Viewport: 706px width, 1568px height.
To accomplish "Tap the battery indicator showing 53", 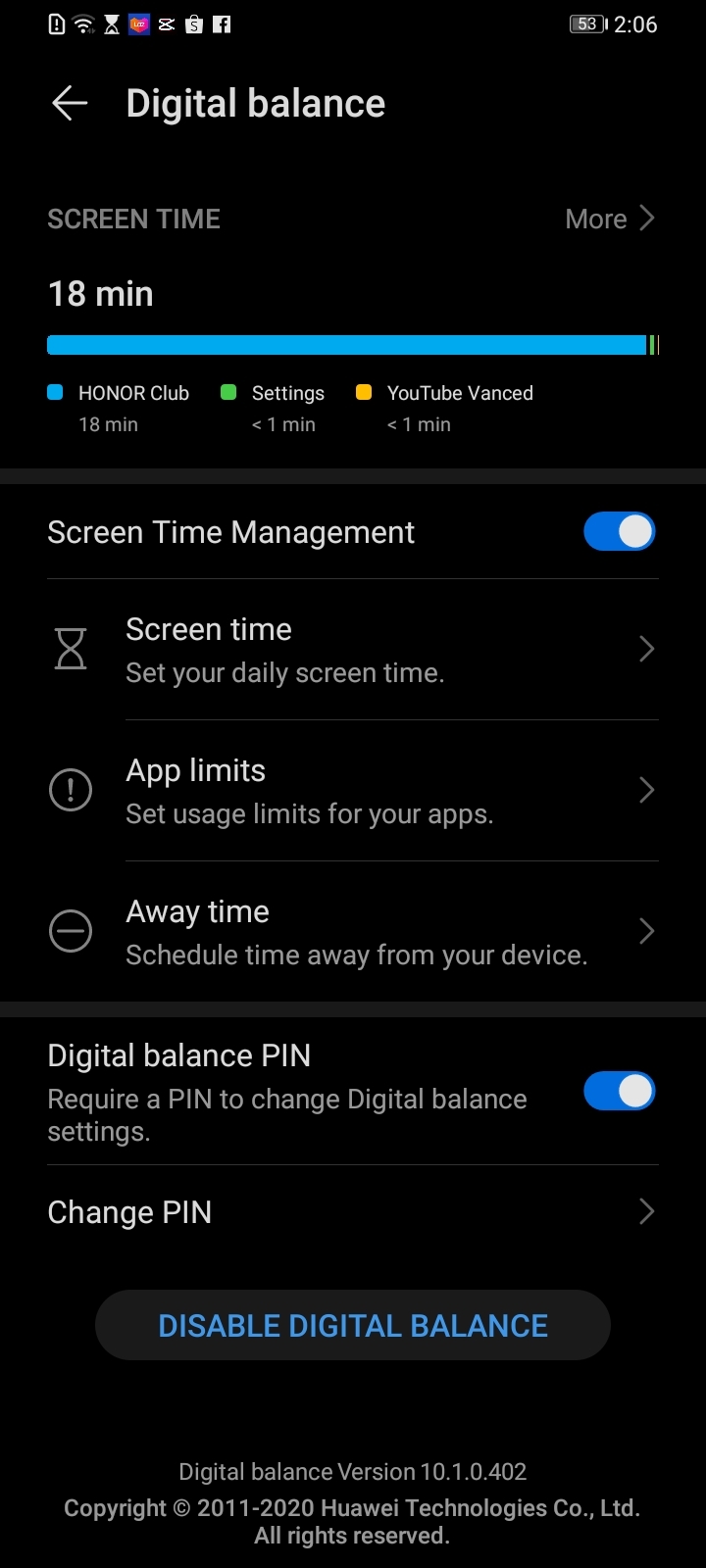I will [586, 24].
